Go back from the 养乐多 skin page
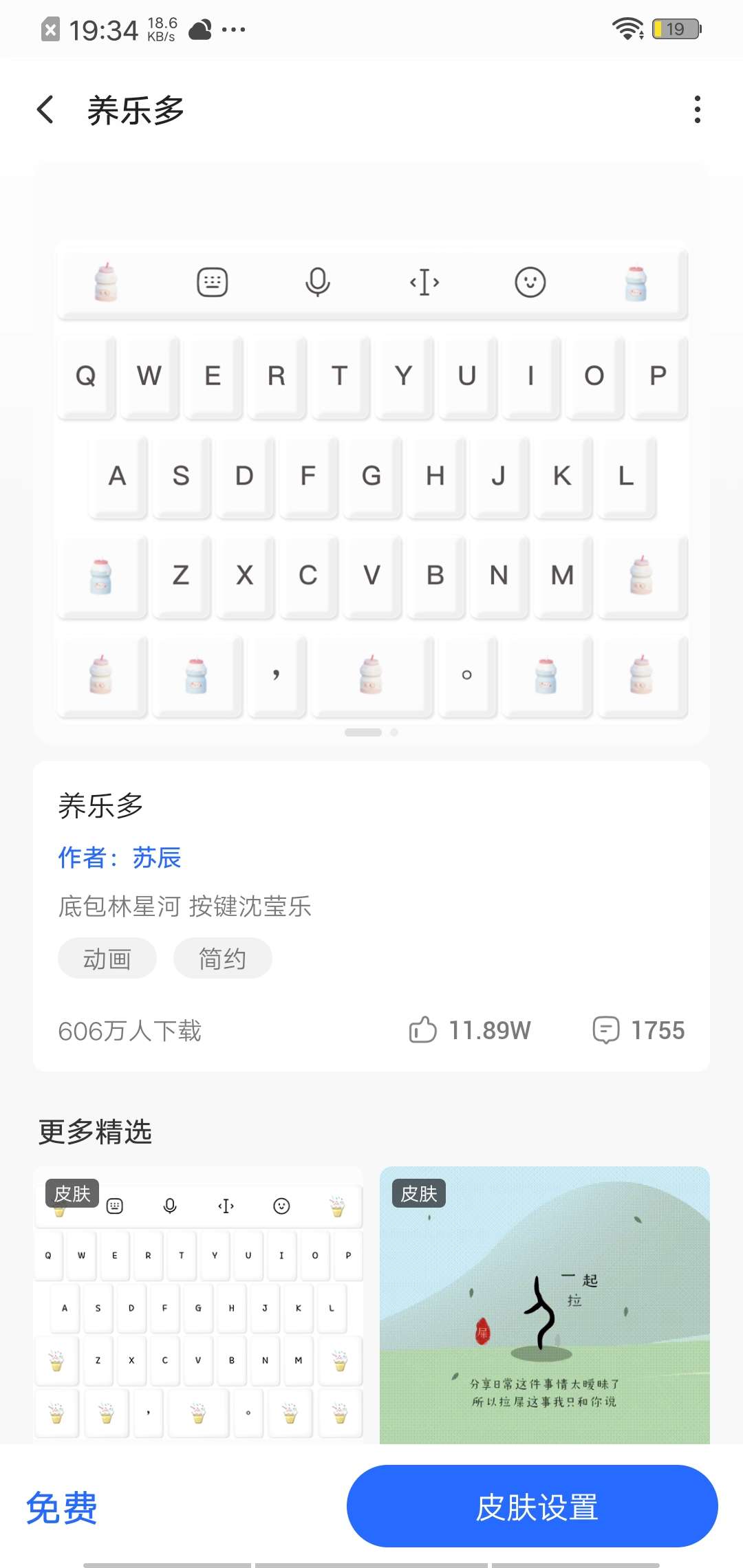 (x=45, y=110)
